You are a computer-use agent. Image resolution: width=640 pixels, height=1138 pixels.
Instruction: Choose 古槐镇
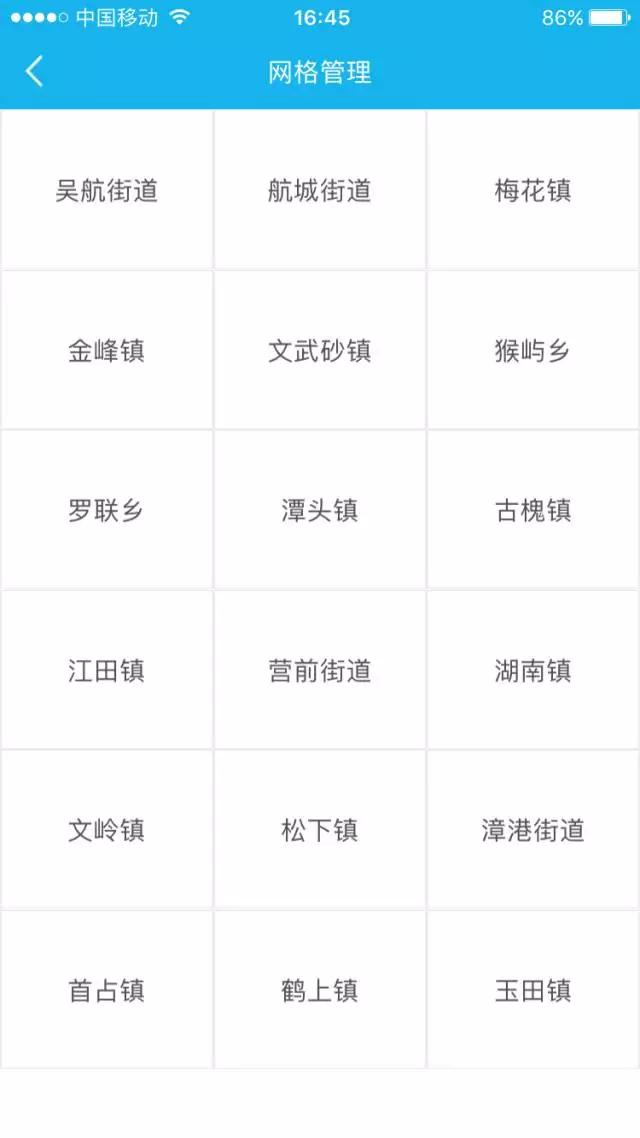(533, 510)
